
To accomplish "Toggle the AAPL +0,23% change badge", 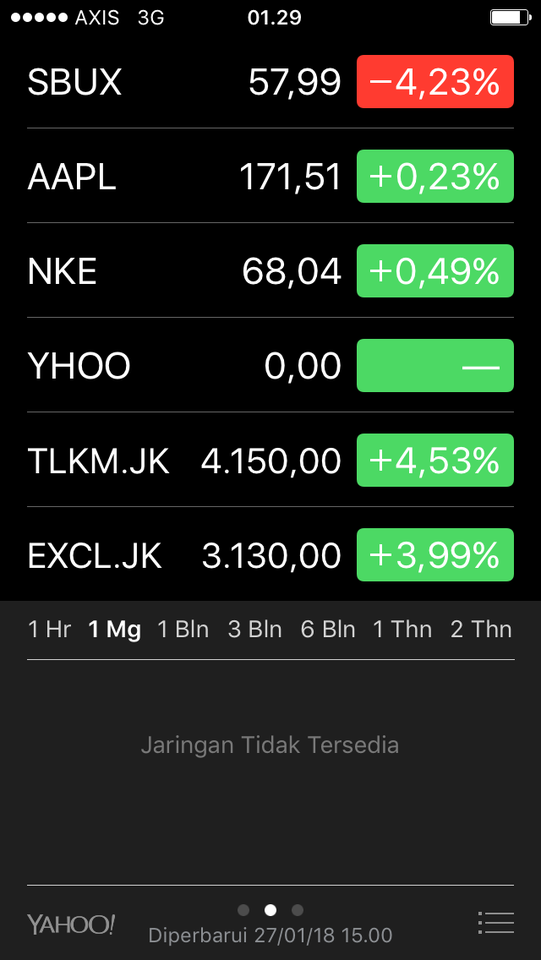I will 435,176.
